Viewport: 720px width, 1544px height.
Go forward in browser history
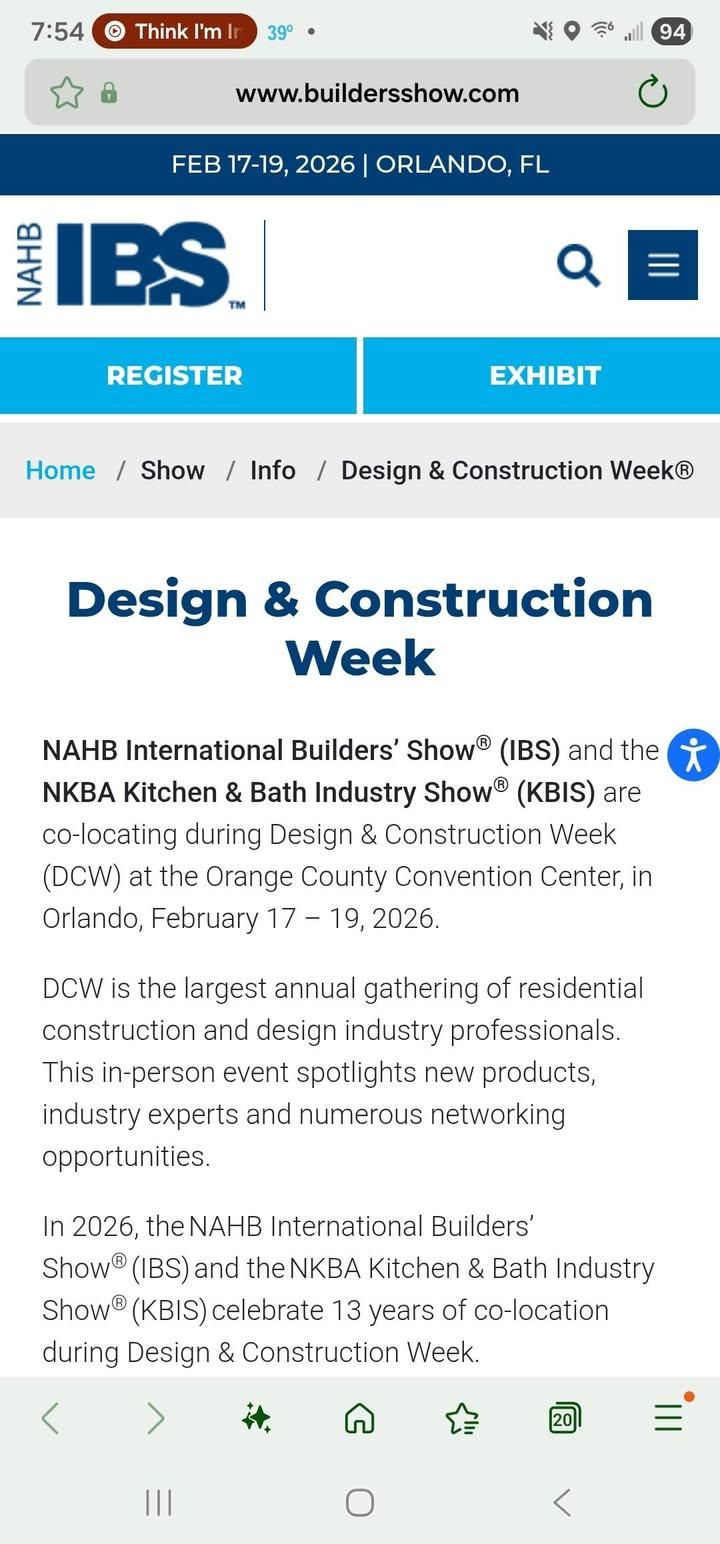coord(155,1417)
